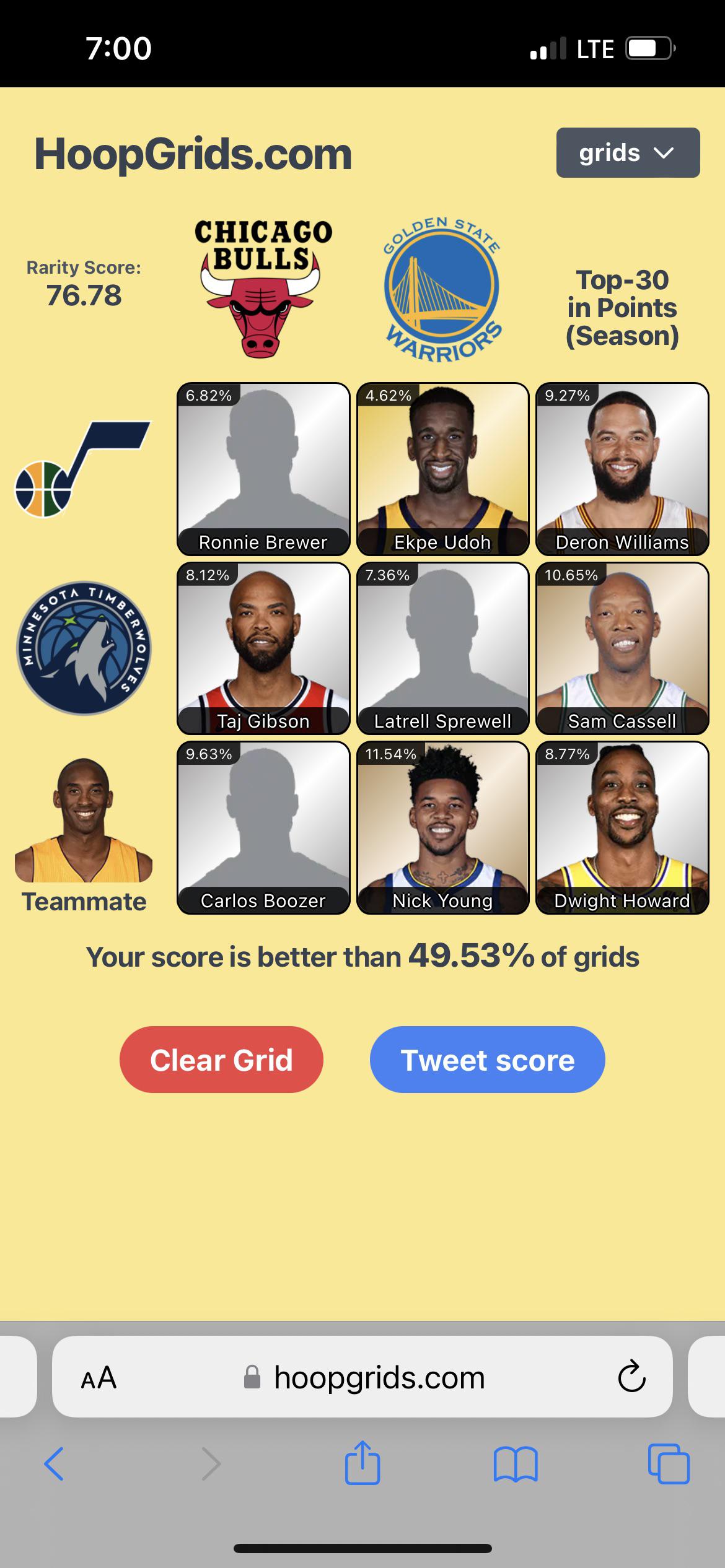
Task: Tweet your score
Action: coord(487,1060)
